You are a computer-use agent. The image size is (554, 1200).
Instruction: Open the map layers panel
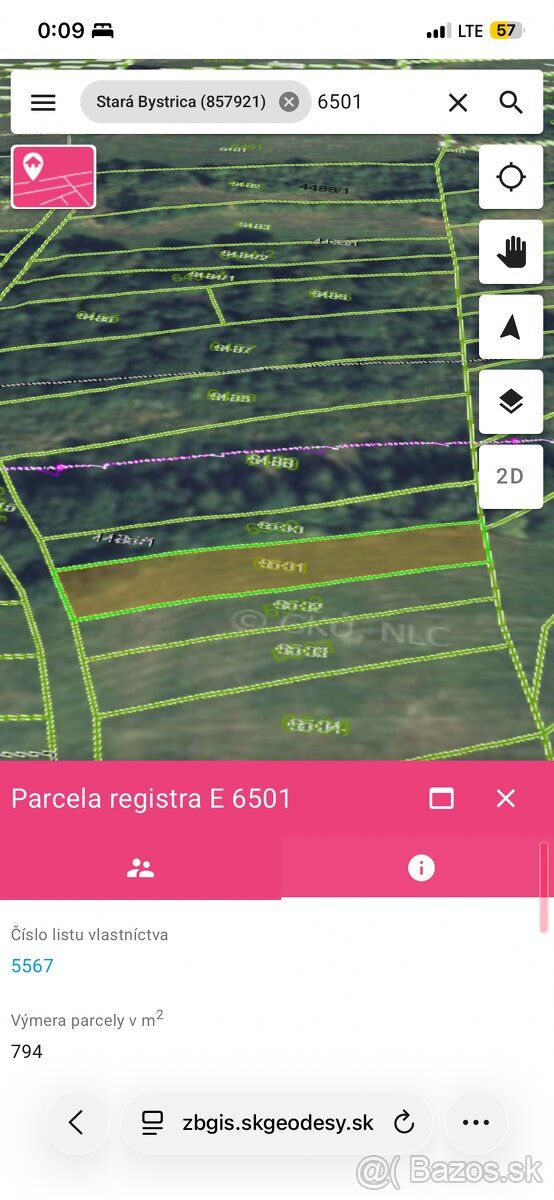(x=511, y=402)
